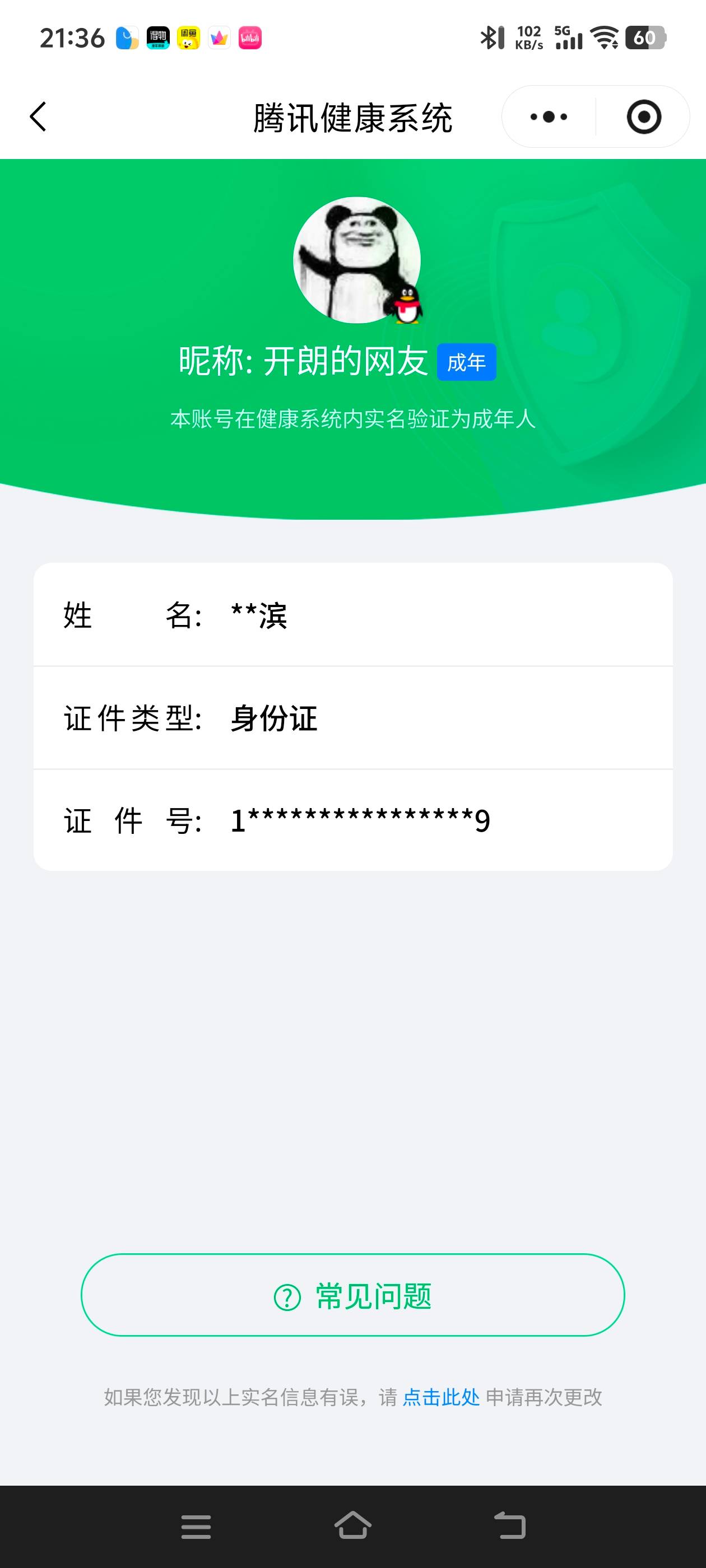
Task: Tap the 腾讯健康系统 title text
Action: pos(354,117)
